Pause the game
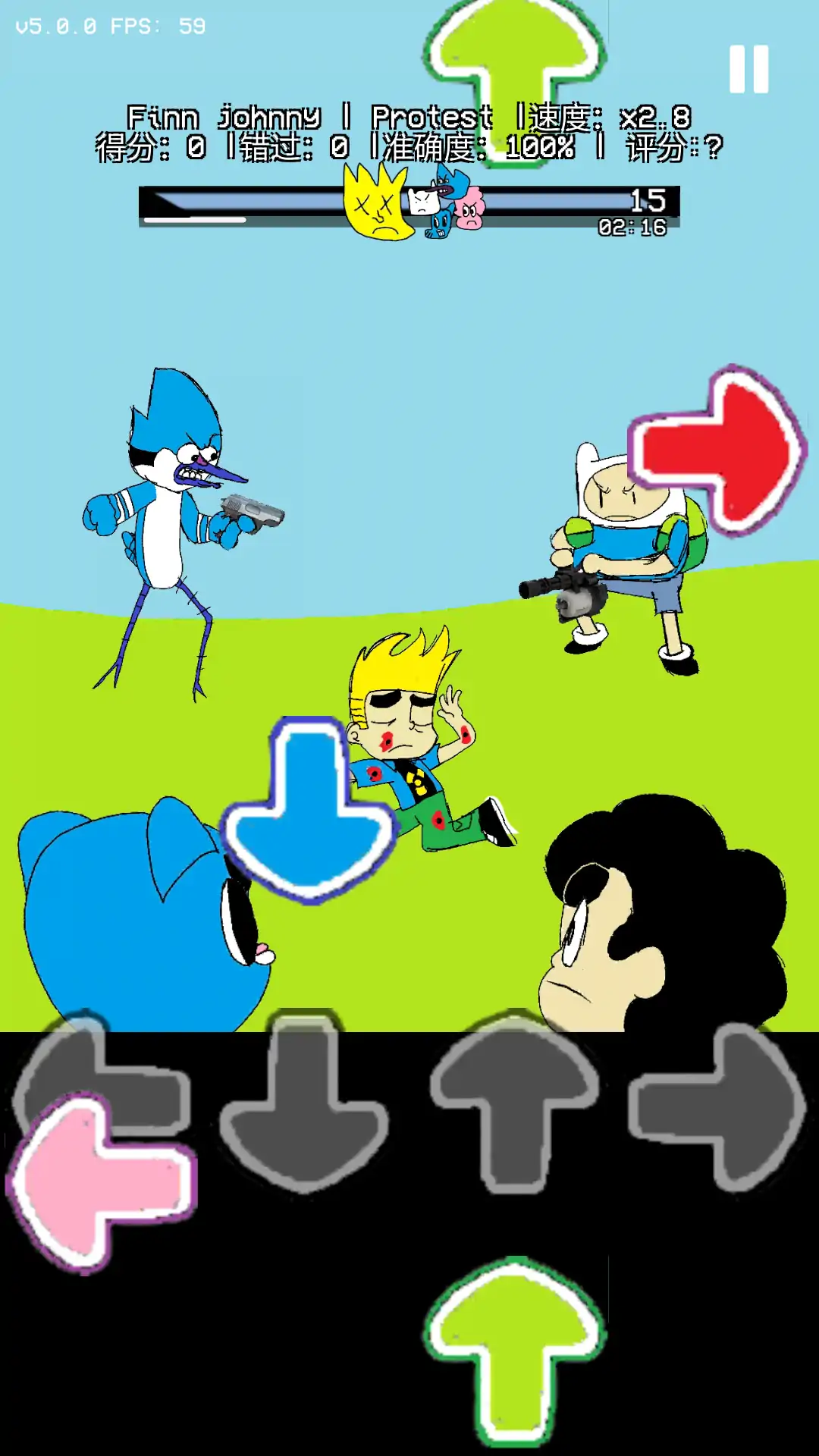The width and height of the screenshot is (819, 1456). click(x=748, y=69)
